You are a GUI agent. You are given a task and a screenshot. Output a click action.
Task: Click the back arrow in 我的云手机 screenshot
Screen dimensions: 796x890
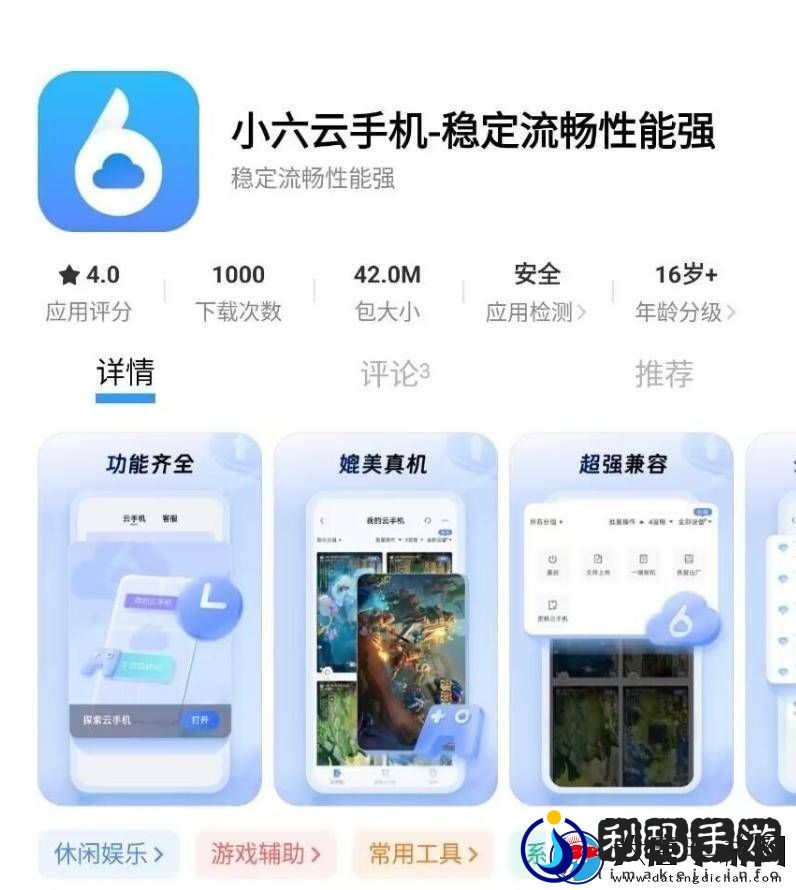click(x=321, y=520)
